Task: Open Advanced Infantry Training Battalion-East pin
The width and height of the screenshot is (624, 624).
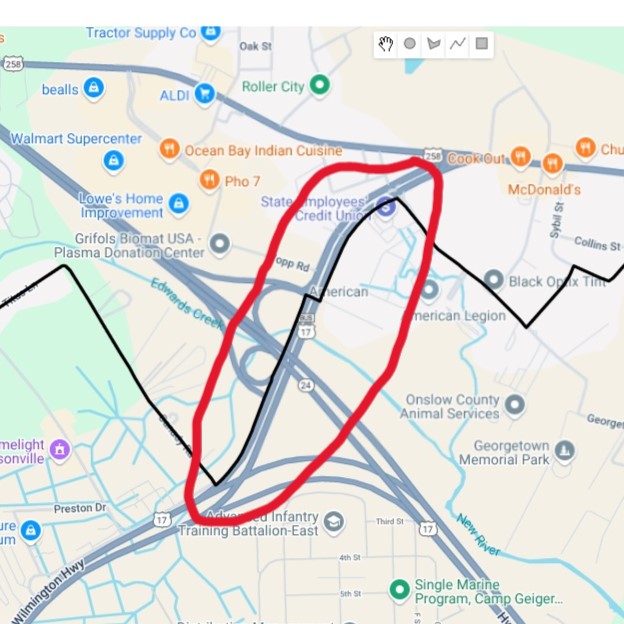Action: point(333,523)
